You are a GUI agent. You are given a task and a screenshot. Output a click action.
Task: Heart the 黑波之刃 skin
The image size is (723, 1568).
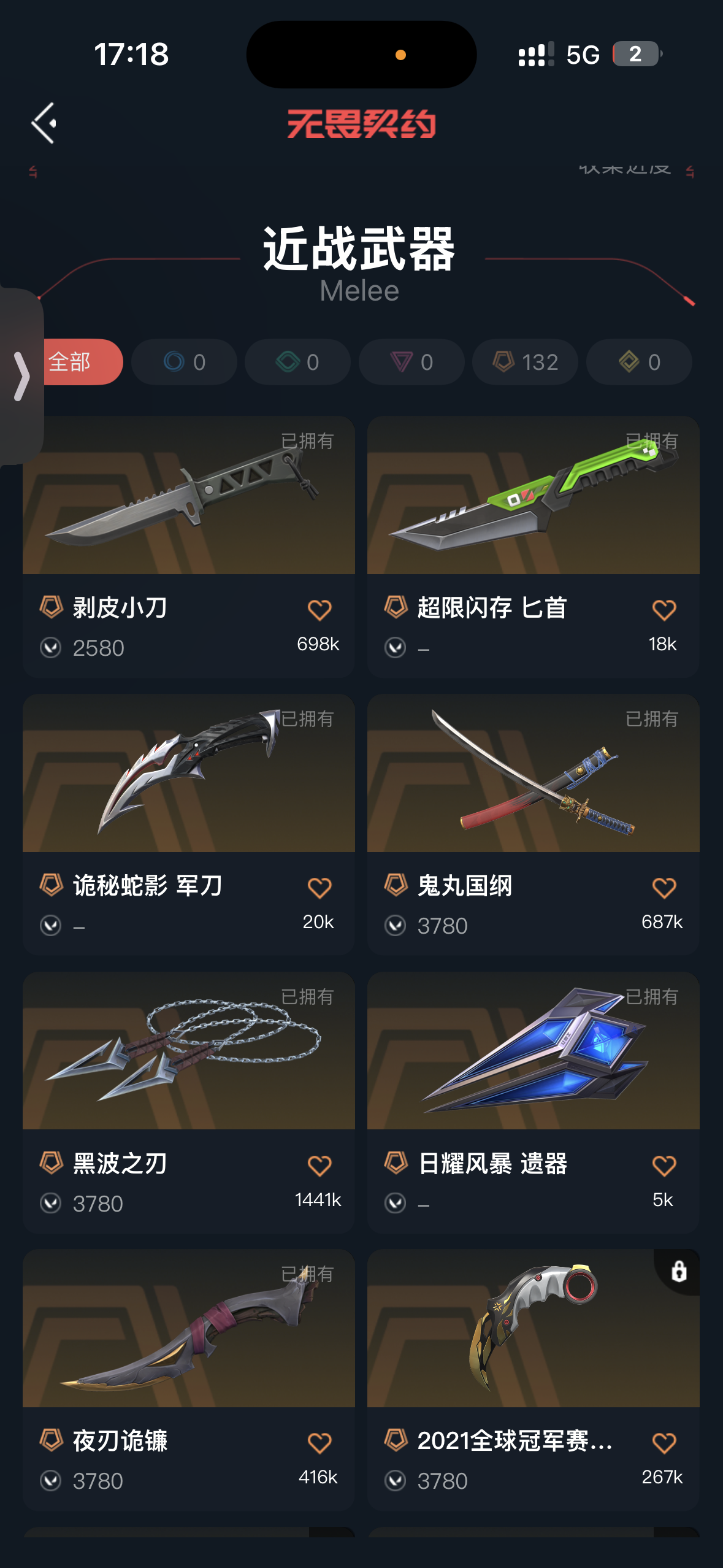coord(319,1166)
